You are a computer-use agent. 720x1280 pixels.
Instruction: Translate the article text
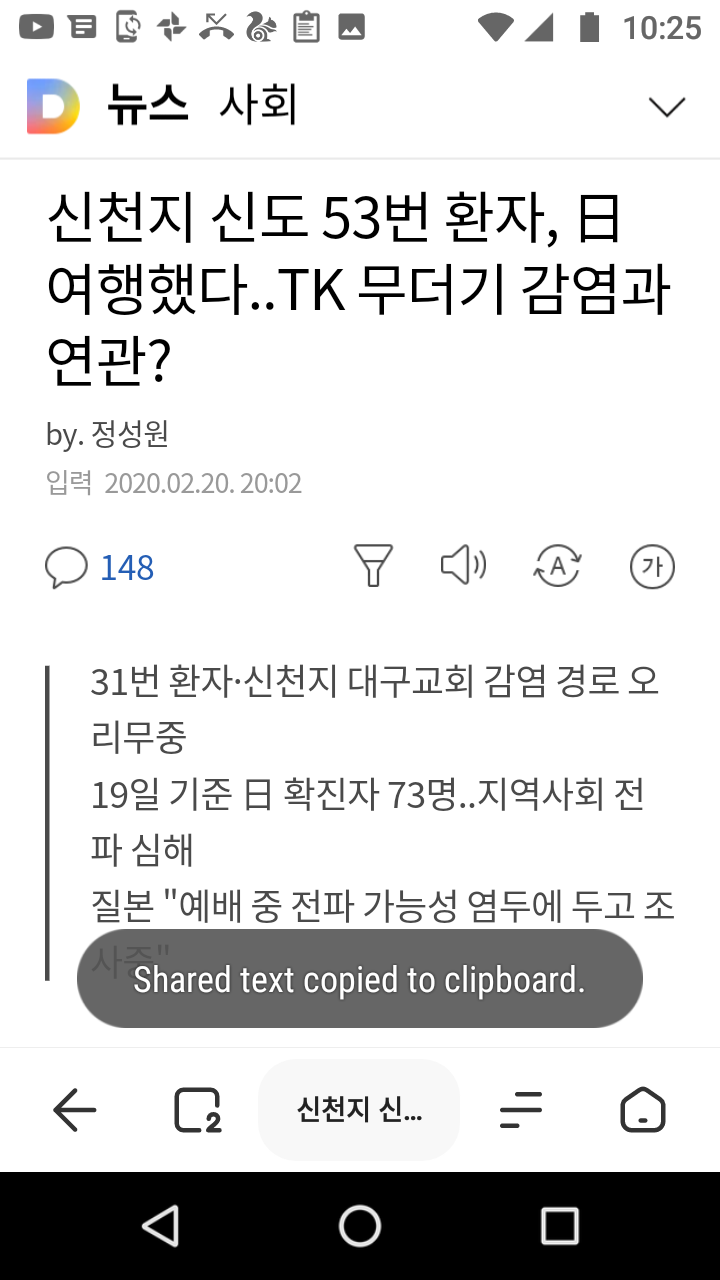(x=557, y=566)
